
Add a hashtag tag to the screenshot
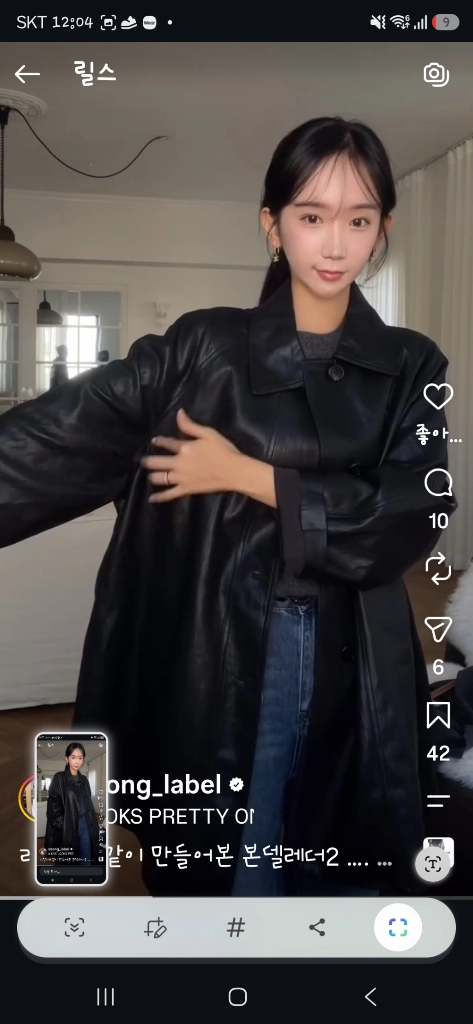coord(236,927)
